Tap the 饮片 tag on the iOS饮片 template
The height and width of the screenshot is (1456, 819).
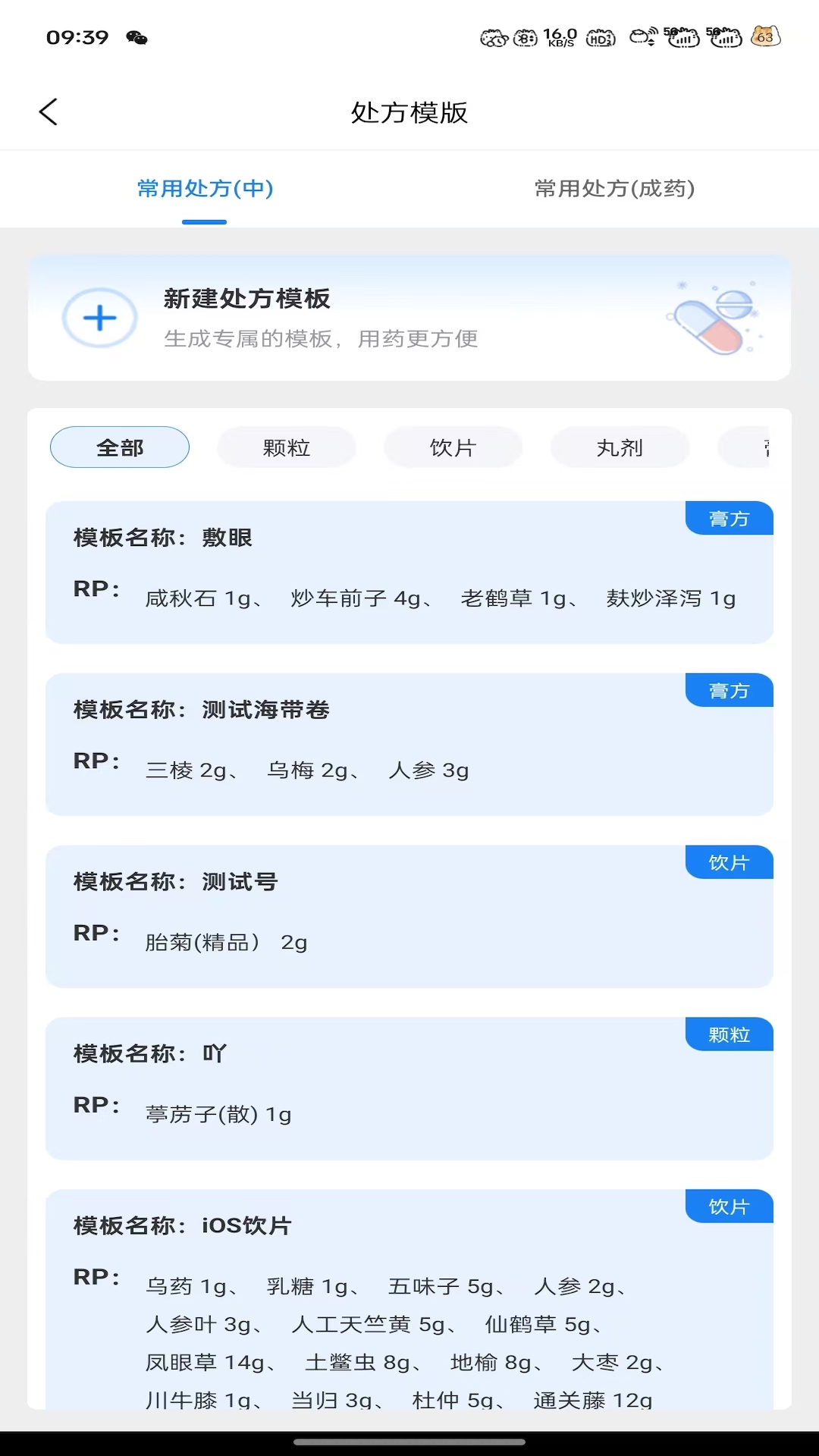click(x=728, y=1207)
